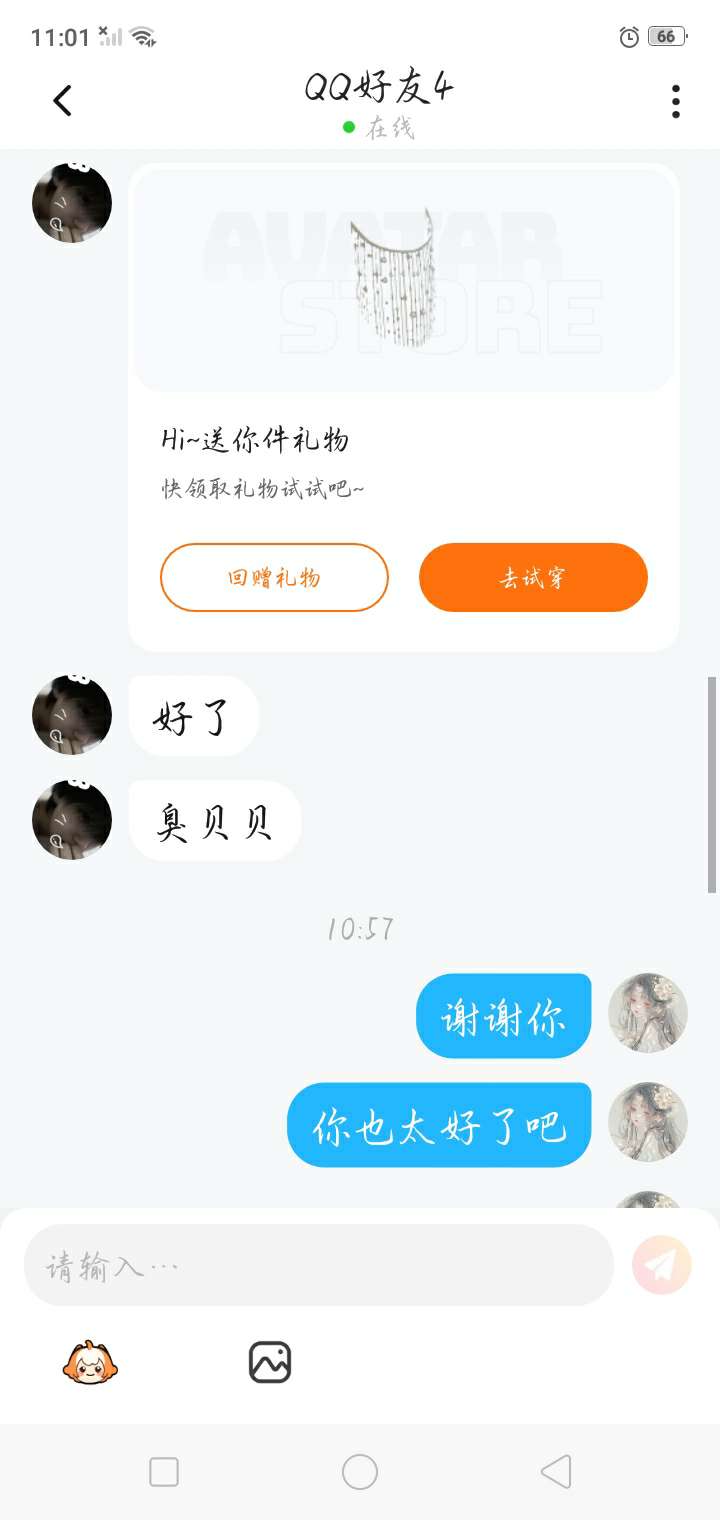Open the friend's avatar beside 好了
The height and width of the screenshot is (1520, 720).
[x=72, y=715]
